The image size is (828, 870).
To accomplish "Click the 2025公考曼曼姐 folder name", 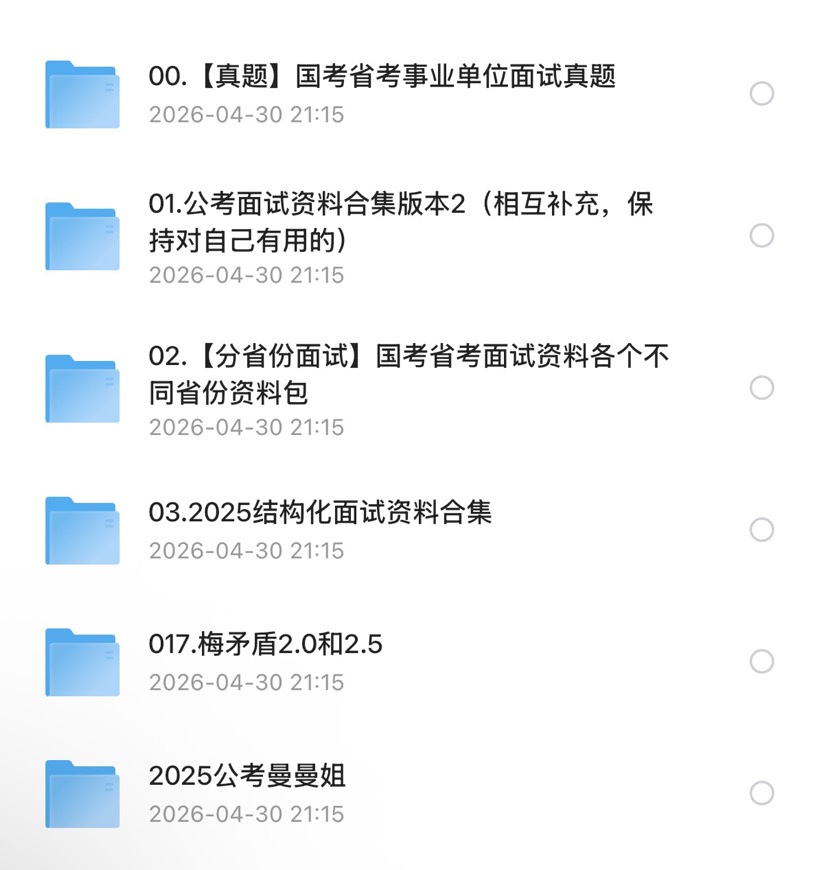I will pos(248,777).
